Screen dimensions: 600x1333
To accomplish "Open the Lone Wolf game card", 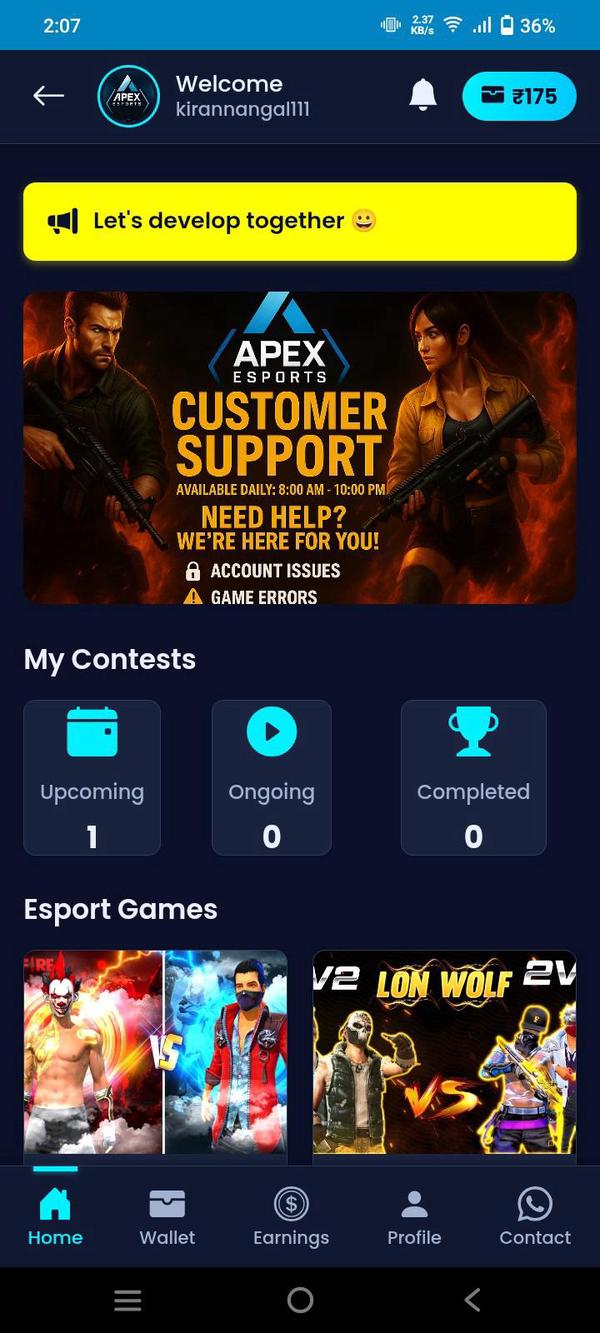I will tap(444, 1055).
